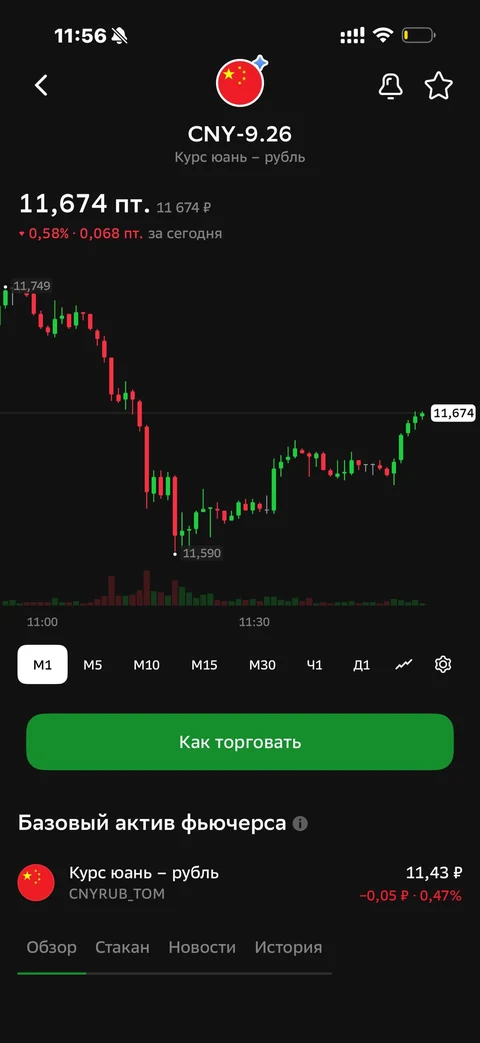
Task: Tap the Как торговать button
Action: [240, 742]
